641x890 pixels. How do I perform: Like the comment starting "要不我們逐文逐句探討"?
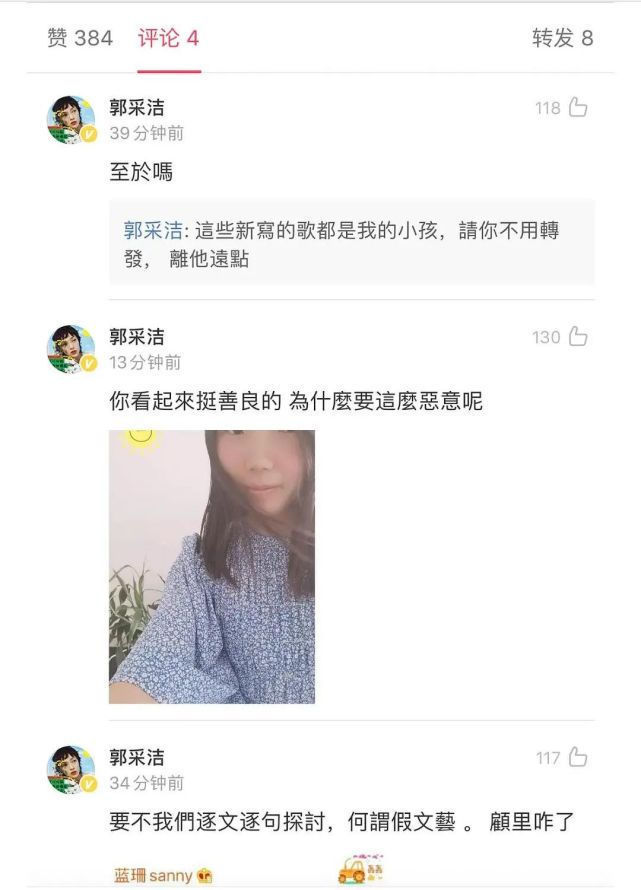pos(577,757)
